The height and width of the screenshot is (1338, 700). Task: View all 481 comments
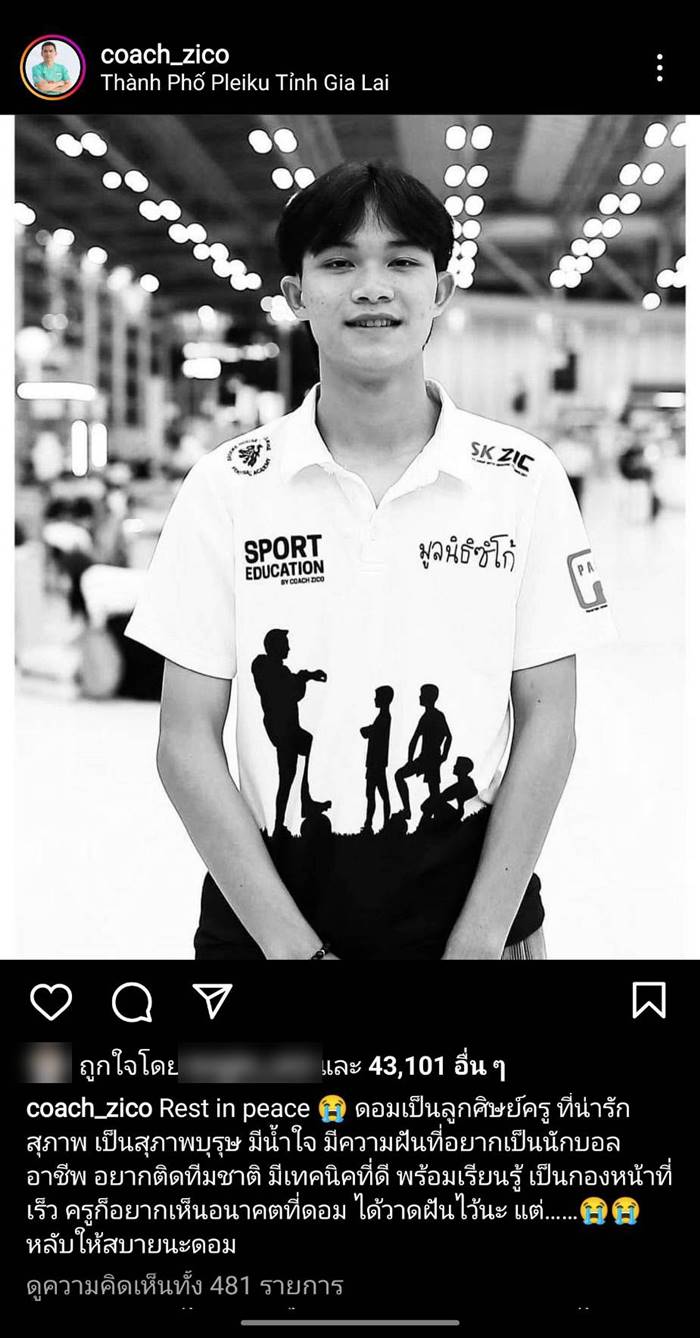(185, 1284)
